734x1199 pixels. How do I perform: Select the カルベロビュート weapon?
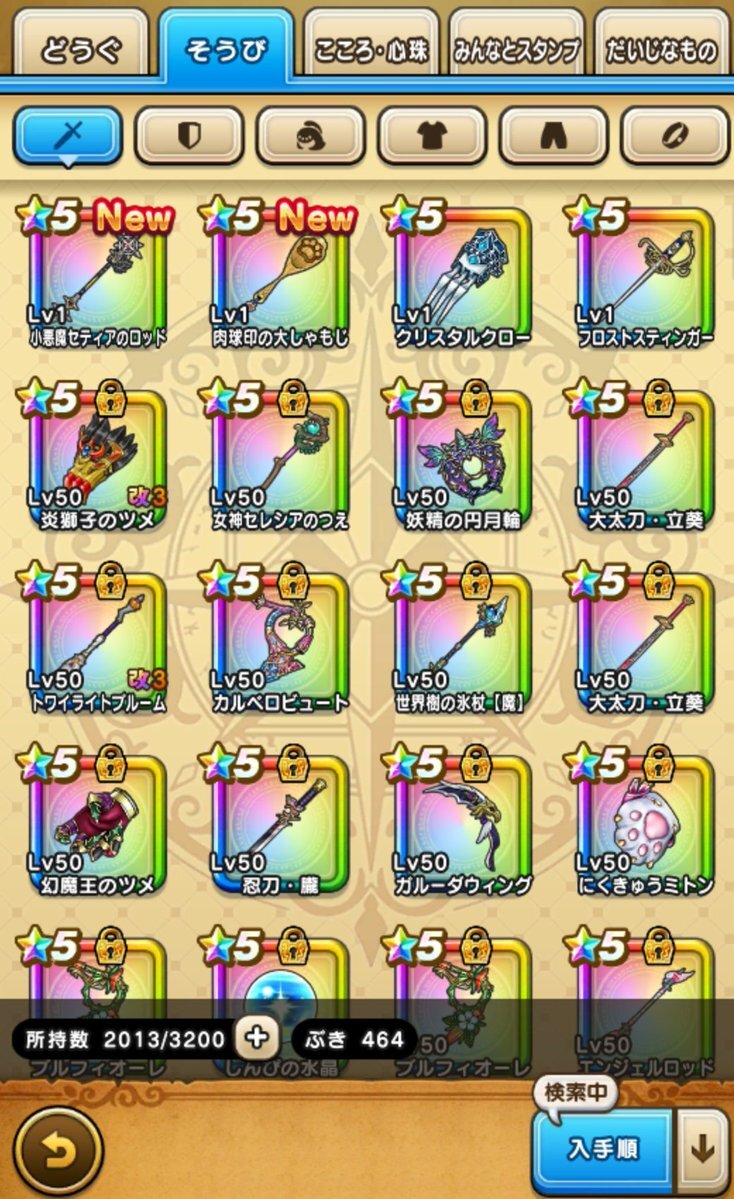click(x=278, y=640)
